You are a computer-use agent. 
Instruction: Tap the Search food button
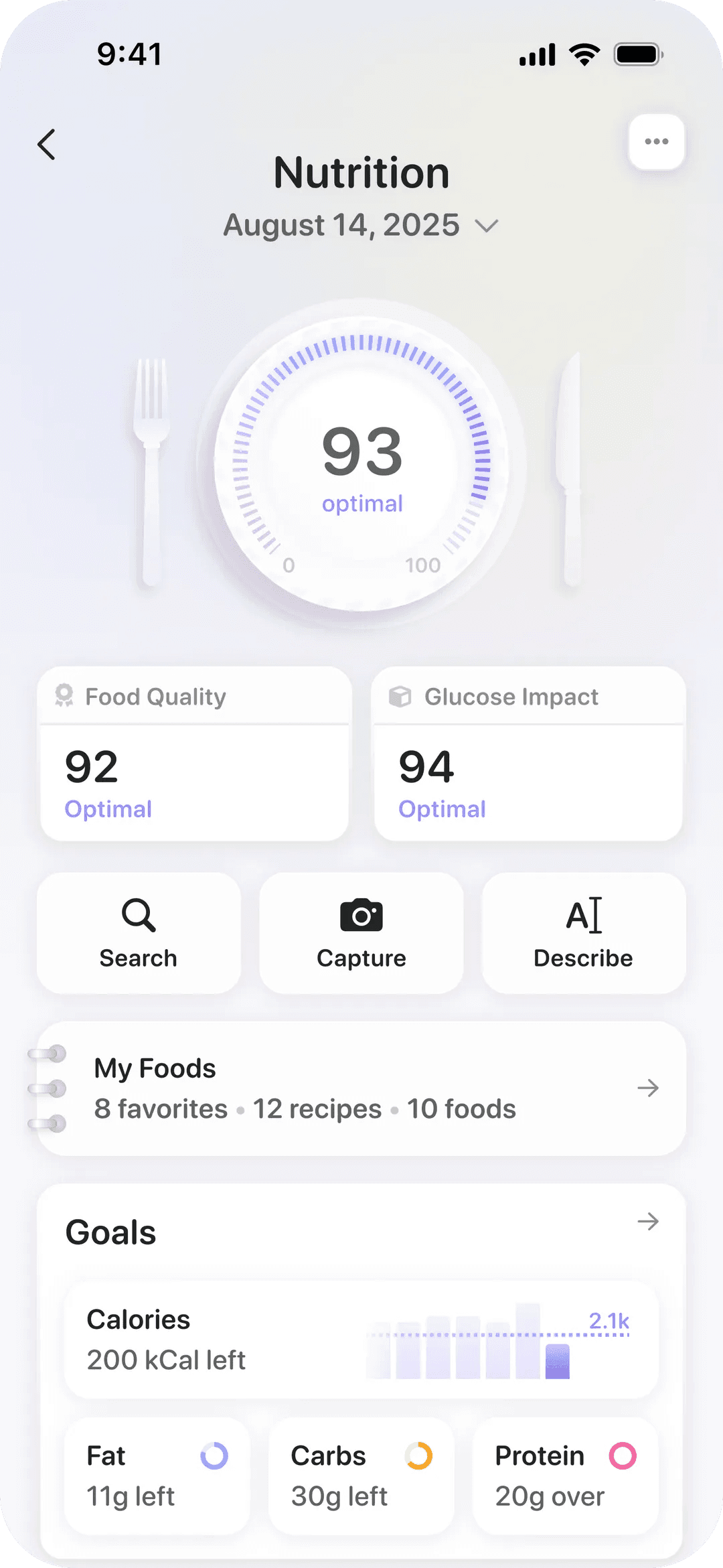139,933
